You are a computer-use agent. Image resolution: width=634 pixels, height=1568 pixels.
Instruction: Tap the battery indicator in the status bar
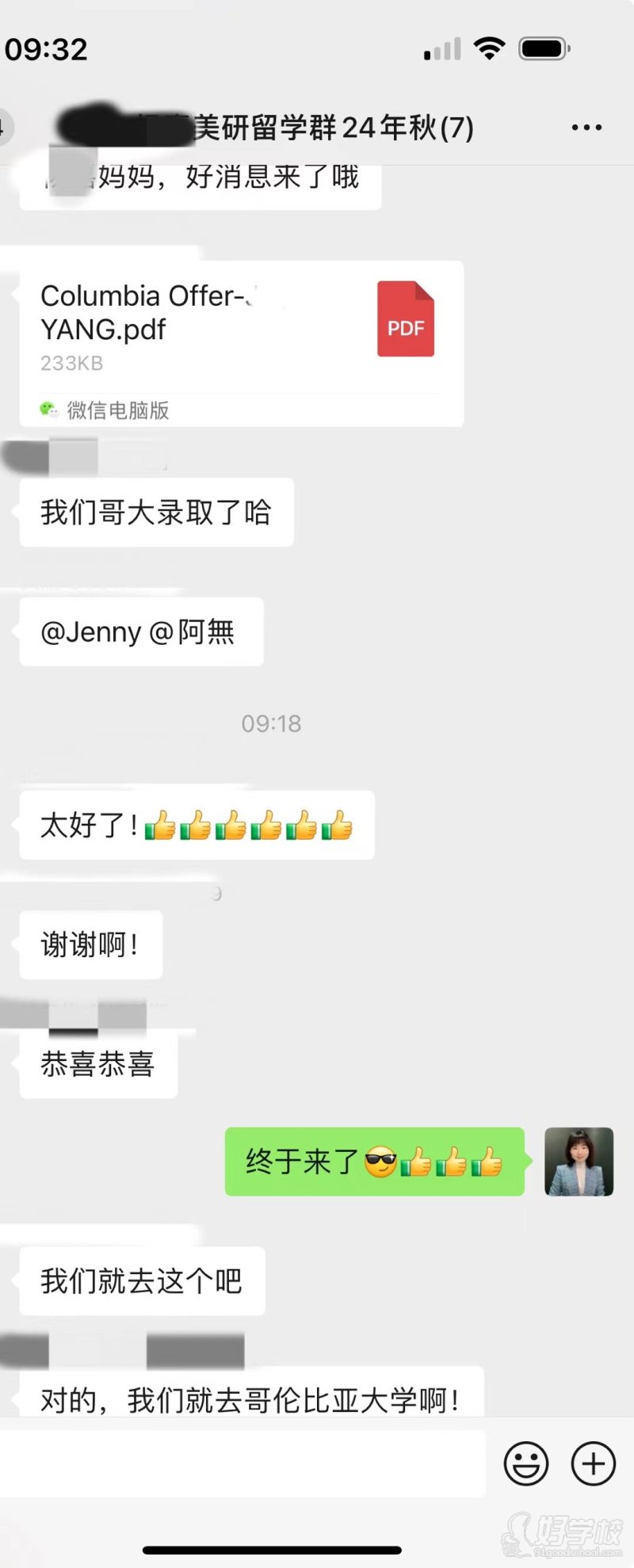coord(542,48)
